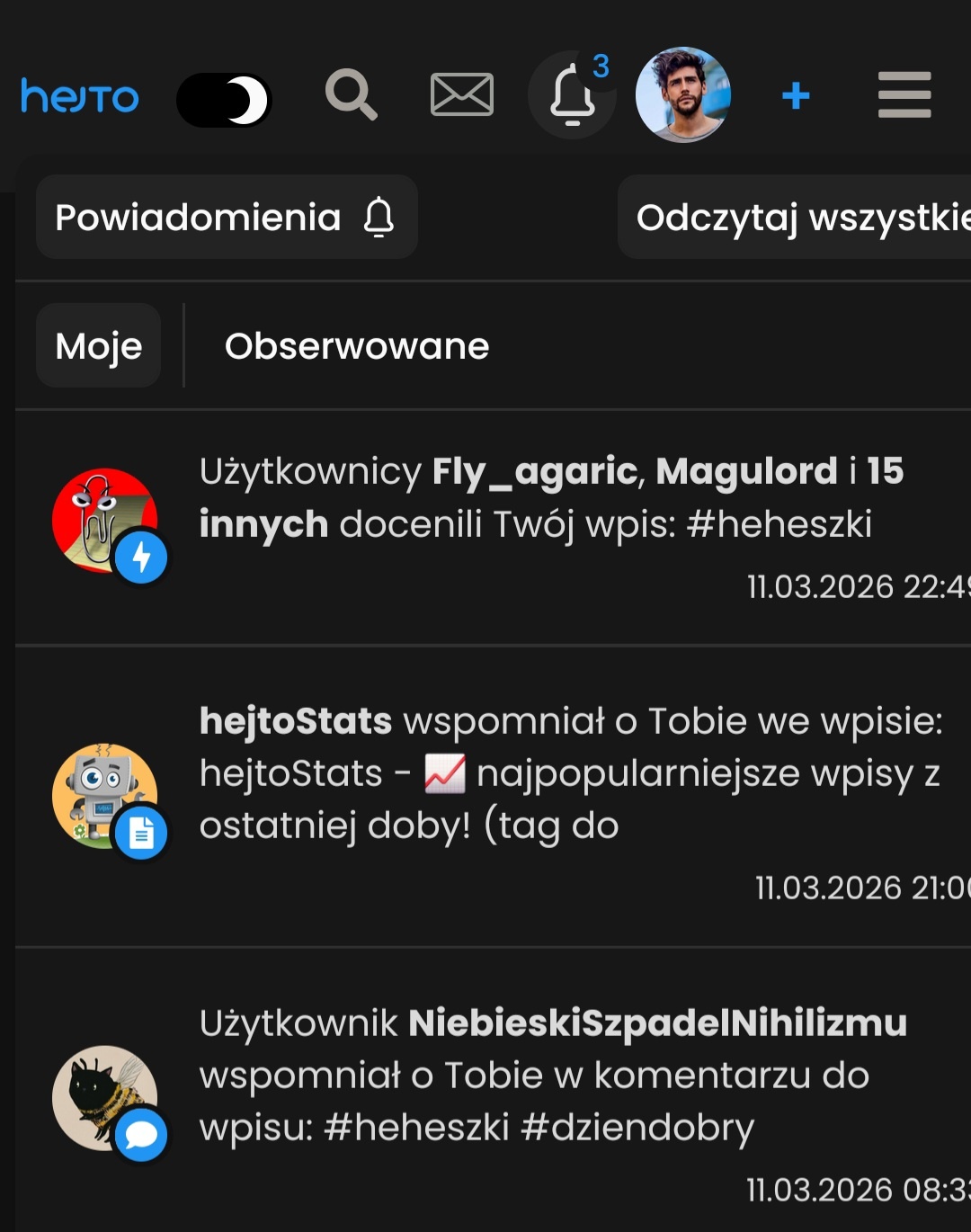
Task: Select the Moje tab
Action: point(99,346)
